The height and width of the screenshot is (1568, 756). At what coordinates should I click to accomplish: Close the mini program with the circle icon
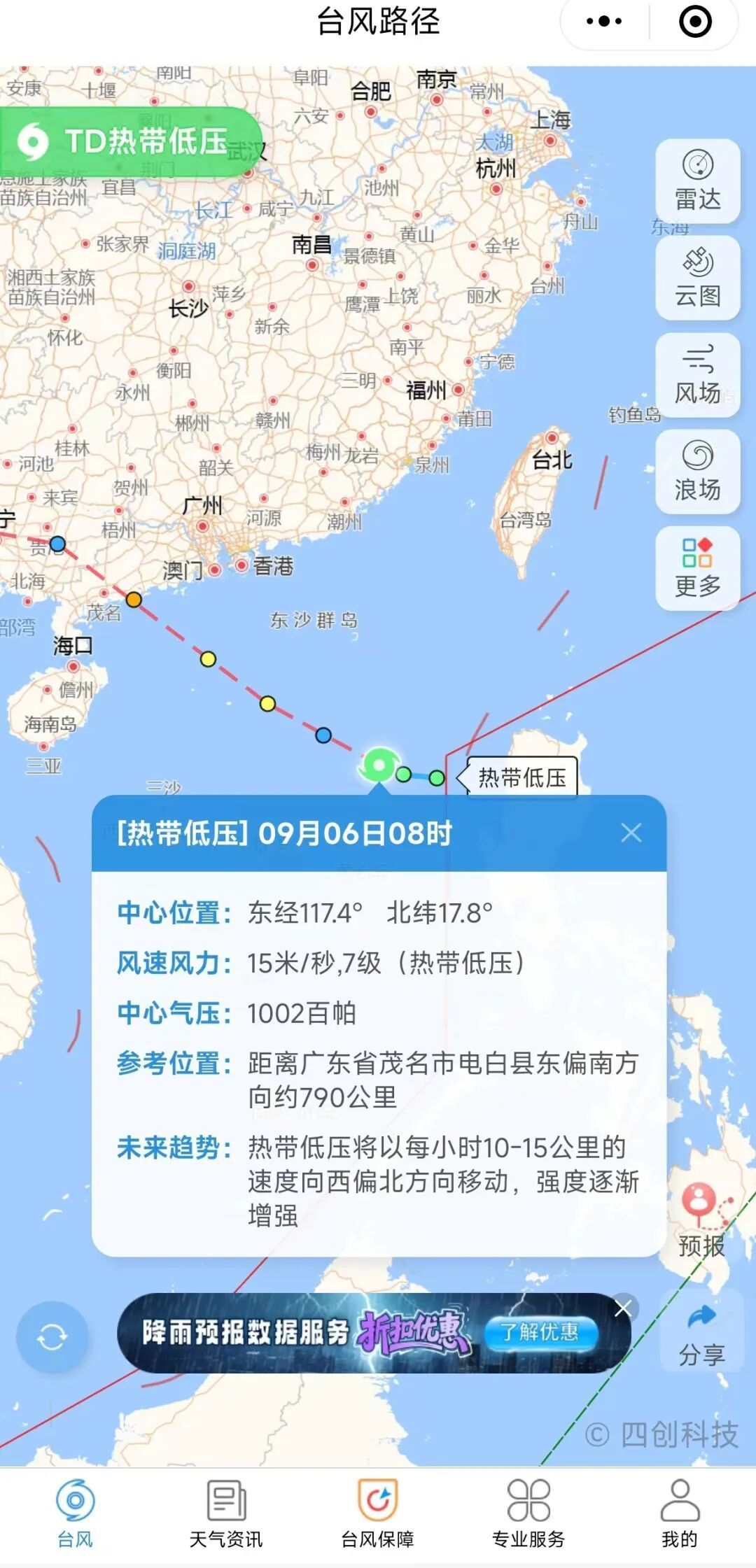pyautogui.click(x=695, y=21)
